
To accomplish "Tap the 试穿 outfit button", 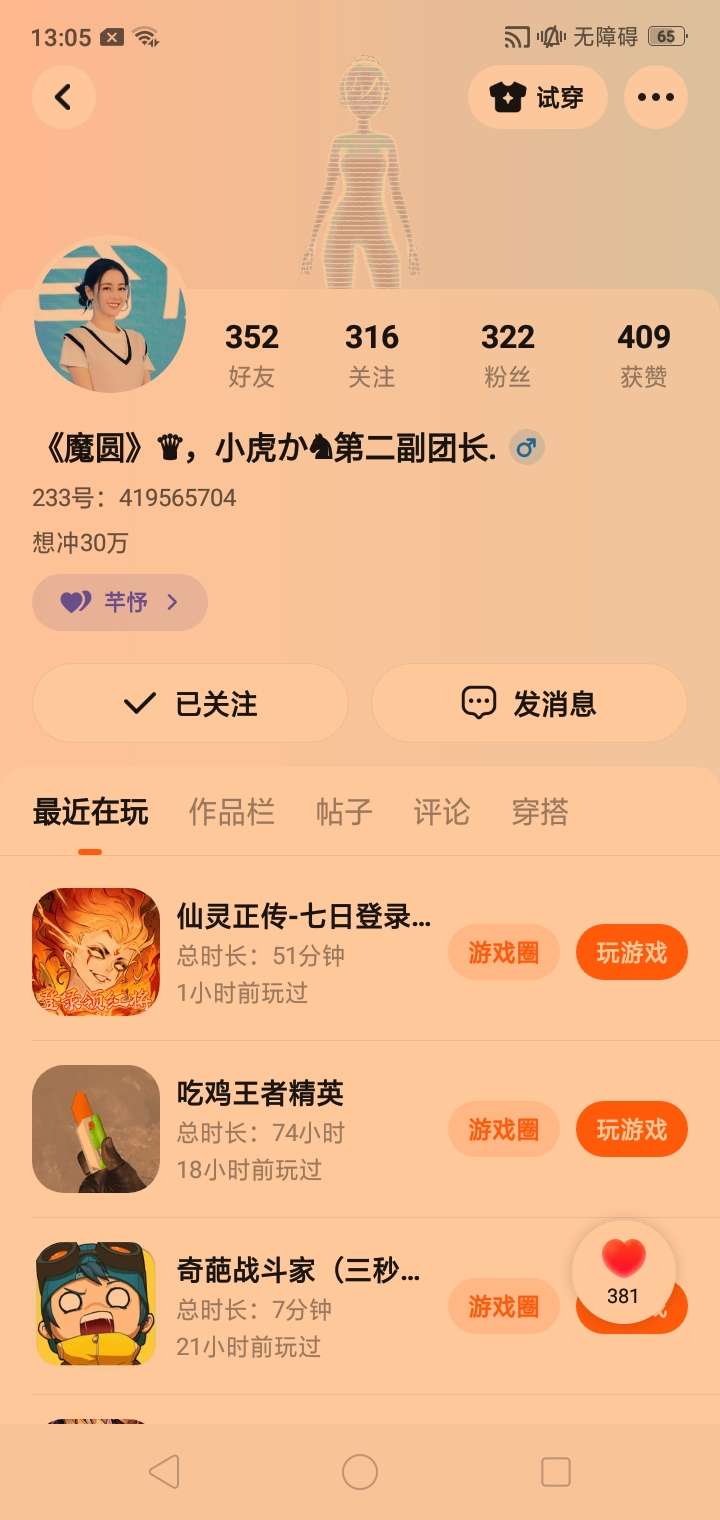I will [x=537, y=97].
